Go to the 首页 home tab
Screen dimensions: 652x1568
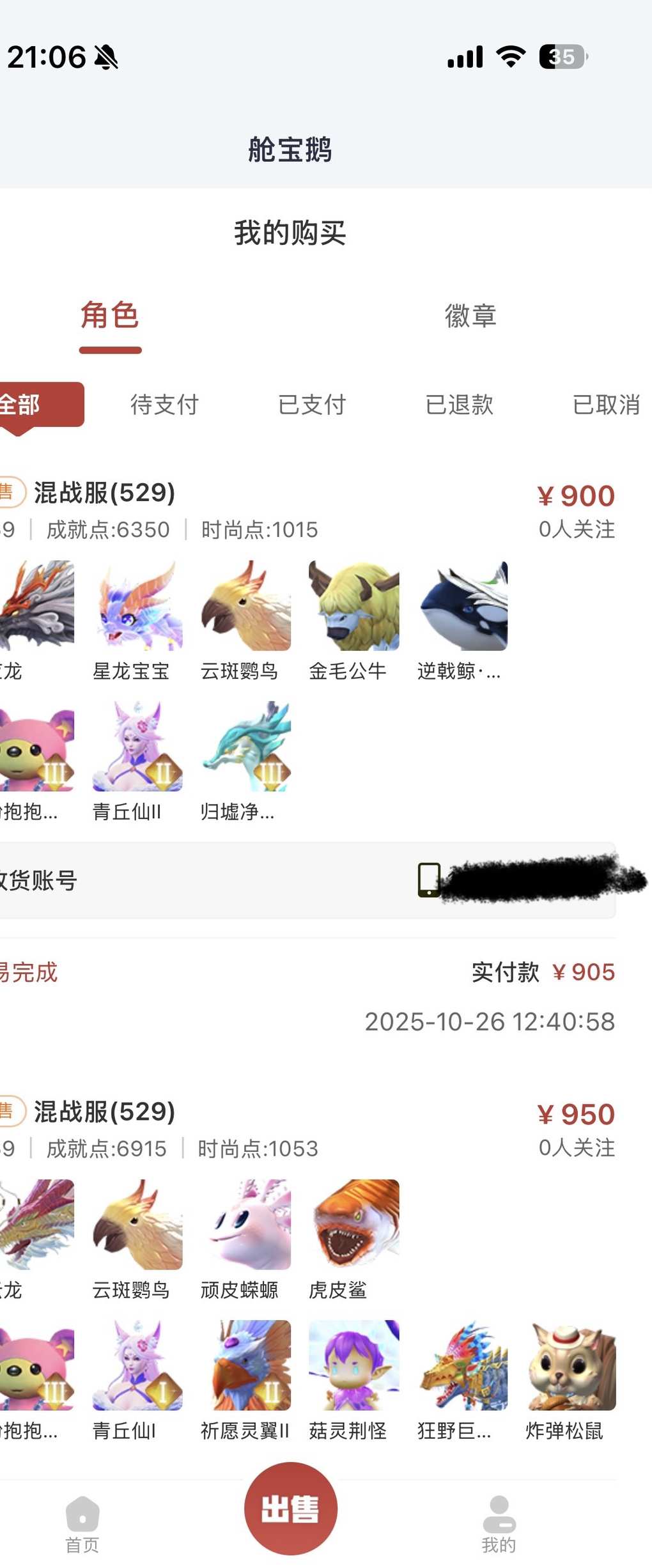click(x=82, y=1524)
